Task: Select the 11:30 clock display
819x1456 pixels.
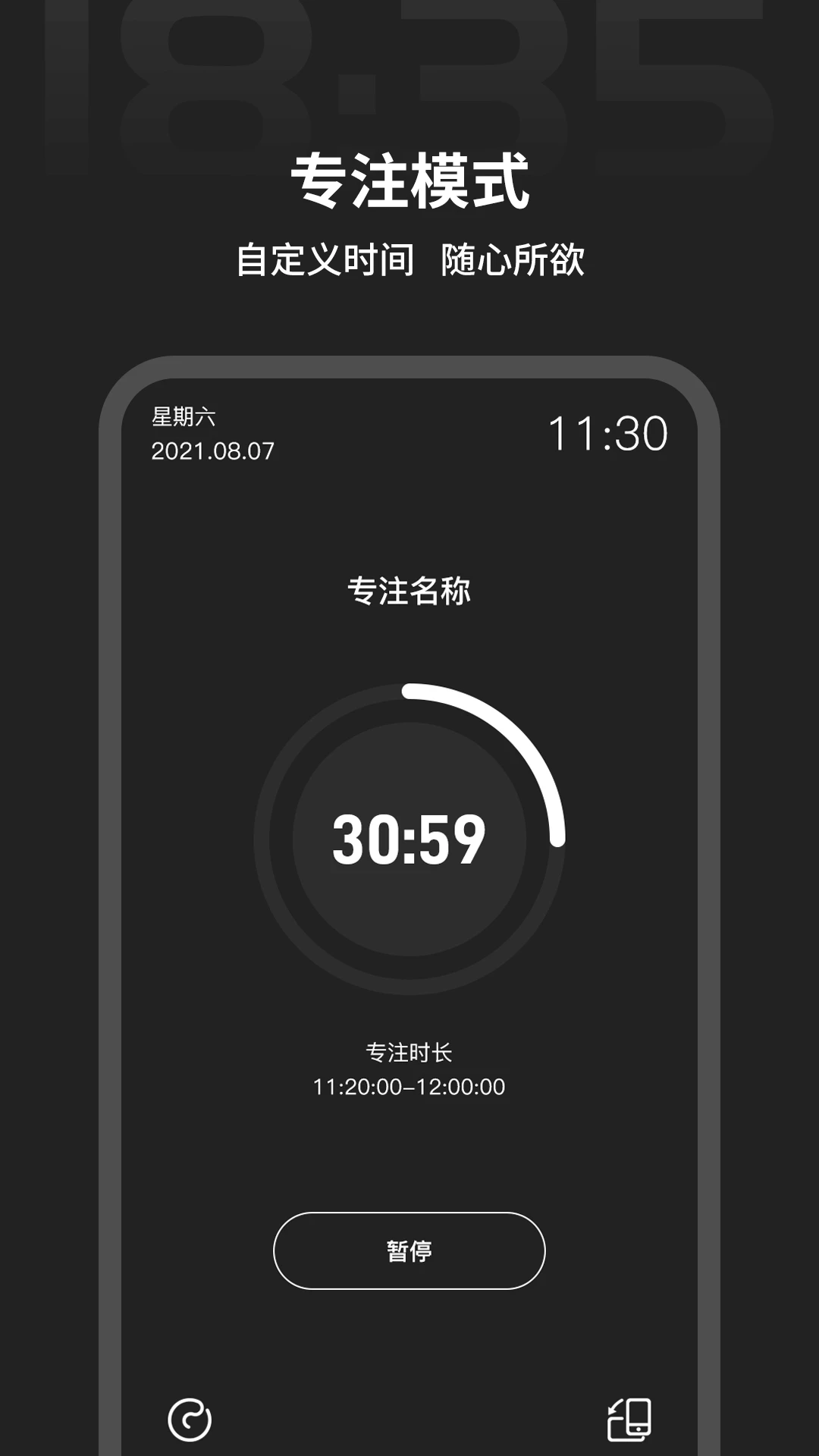Action: pos(607,432)
